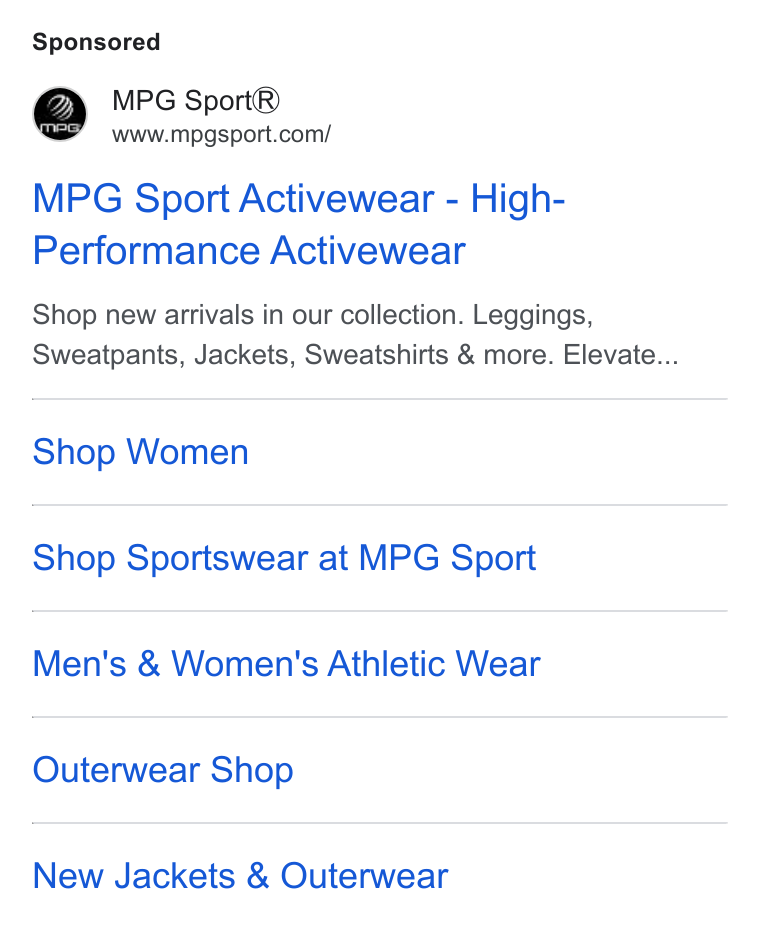Open Shop Sportswear at MPG Sport
The width and height of the screenshot is (760, 928).
pyautogui.click(x=284, y=558)
